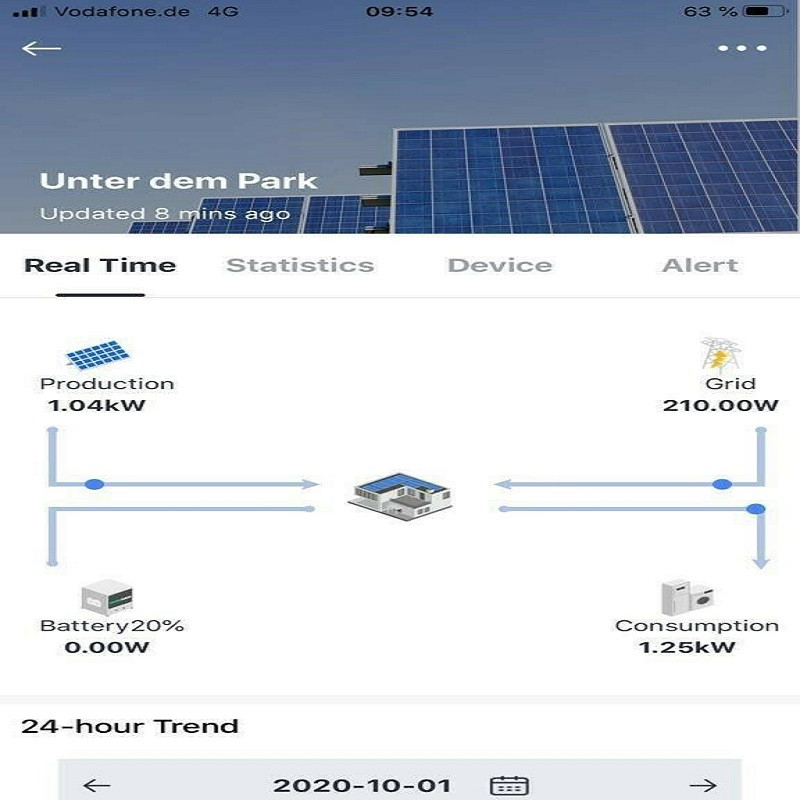Image resolution: width=800 pixels, height=800 pixels.
Task: Open the calendar date picker
Action: [509, 785]
